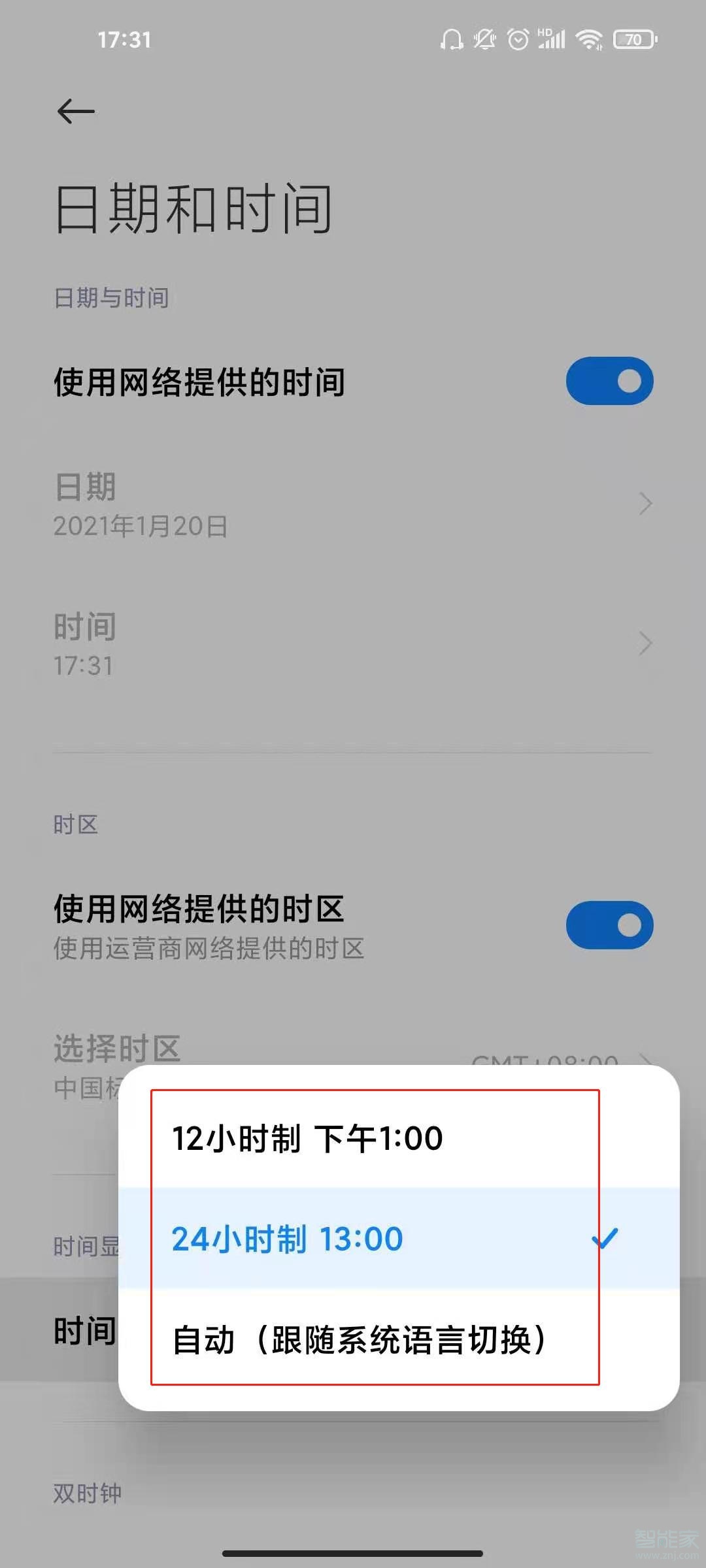This screenshot has height=1568, width=706.
Task: Click the headset icon in status bar
Action: coord(452,40)
